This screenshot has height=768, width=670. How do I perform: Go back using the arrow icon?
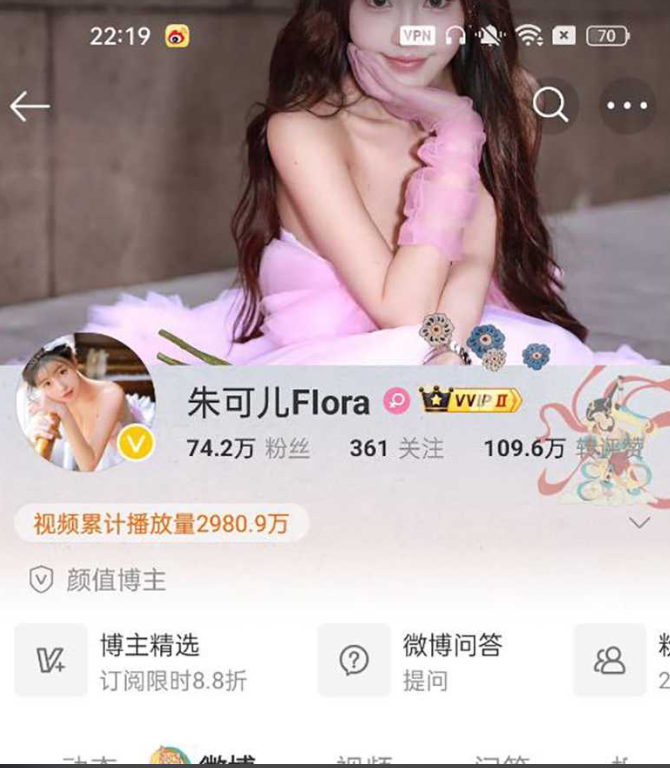[x=30, y=106]
